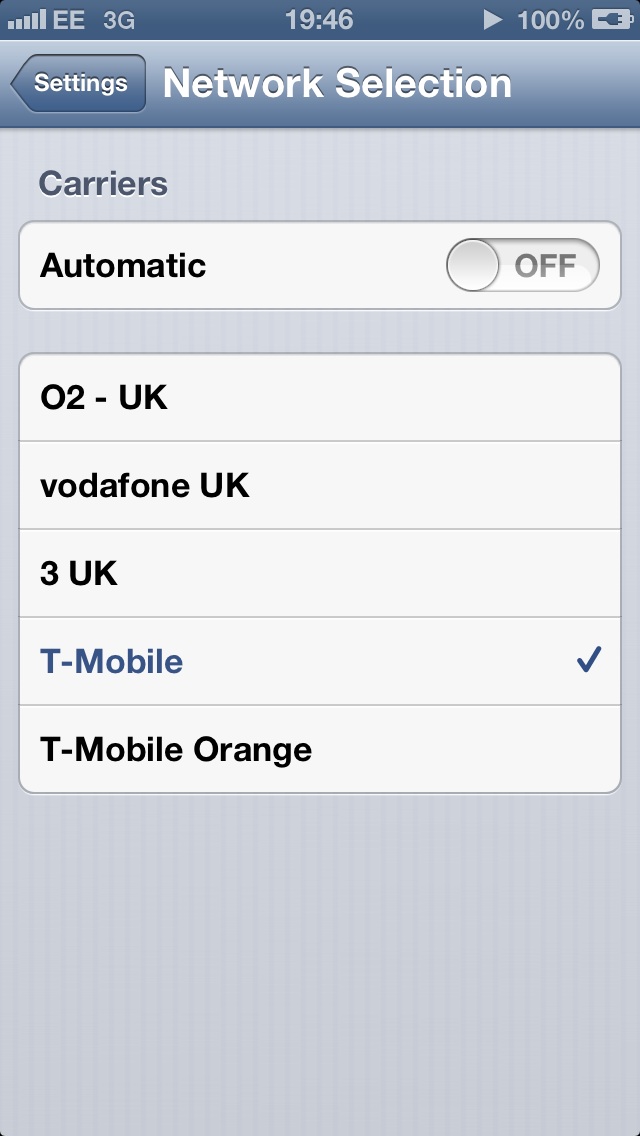
Task: Turn on Automatic carrier selection
Action: (522, 266)
